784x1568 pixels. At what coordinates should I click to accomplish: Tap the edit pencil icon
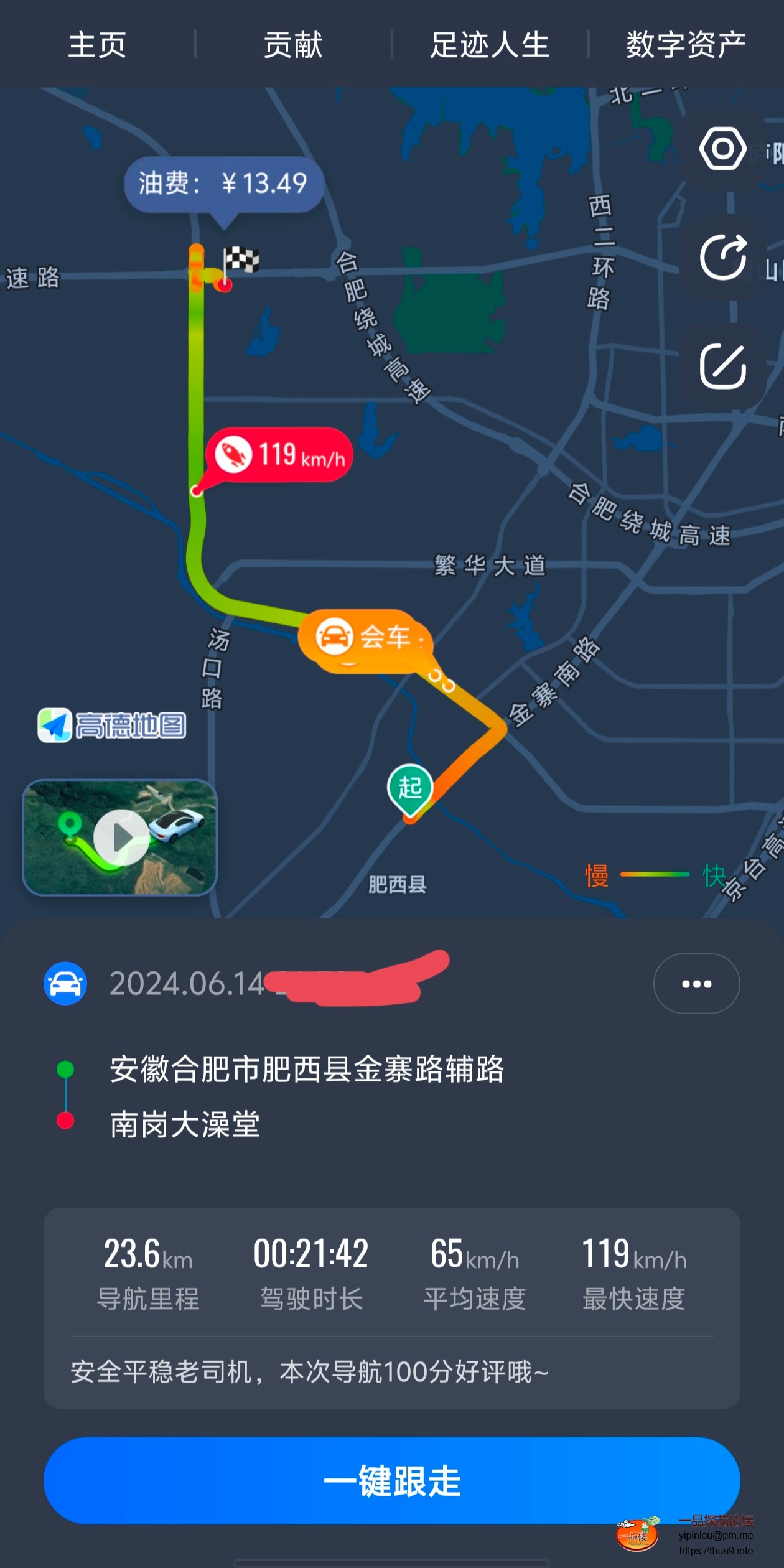722,366
